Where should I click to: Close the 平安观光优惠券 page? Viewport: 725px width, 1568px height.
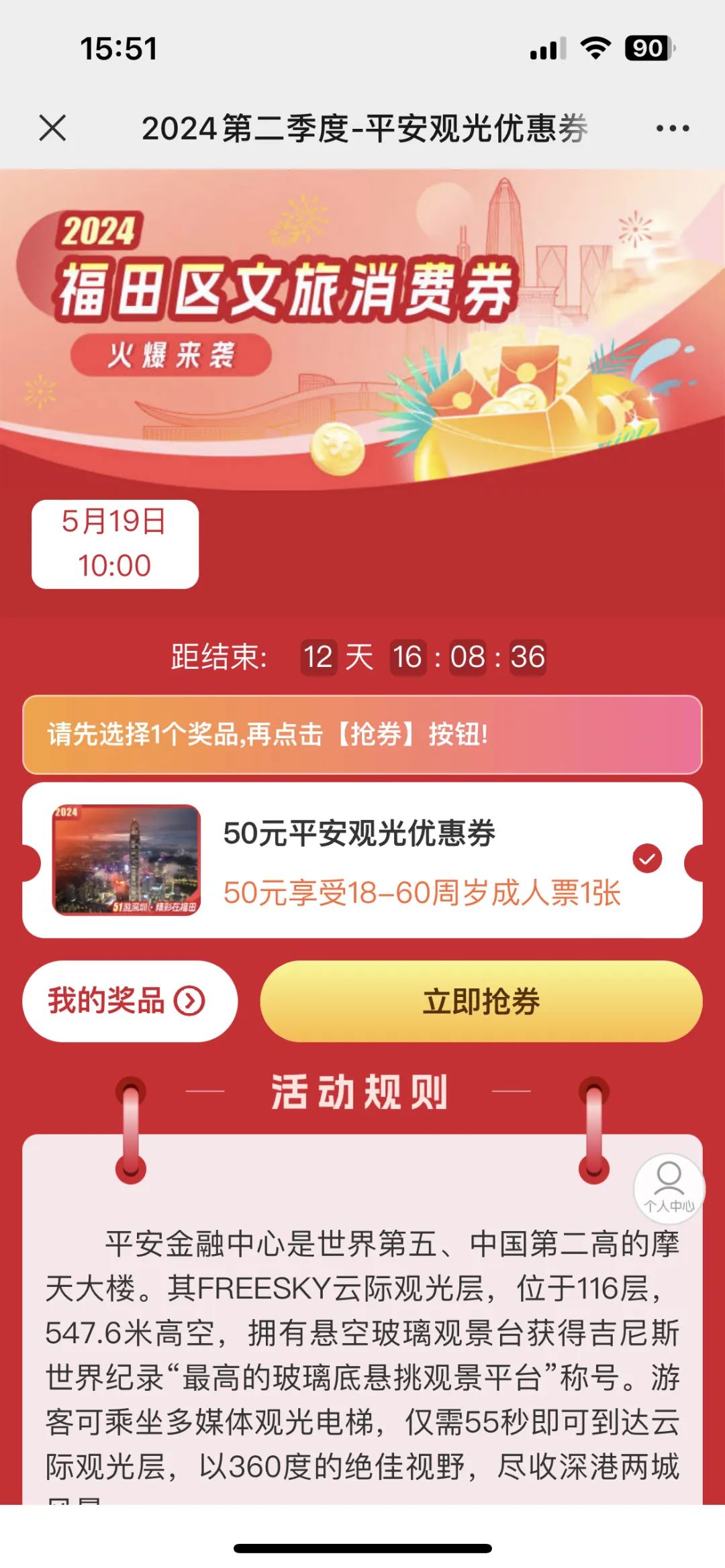(52, 127)
